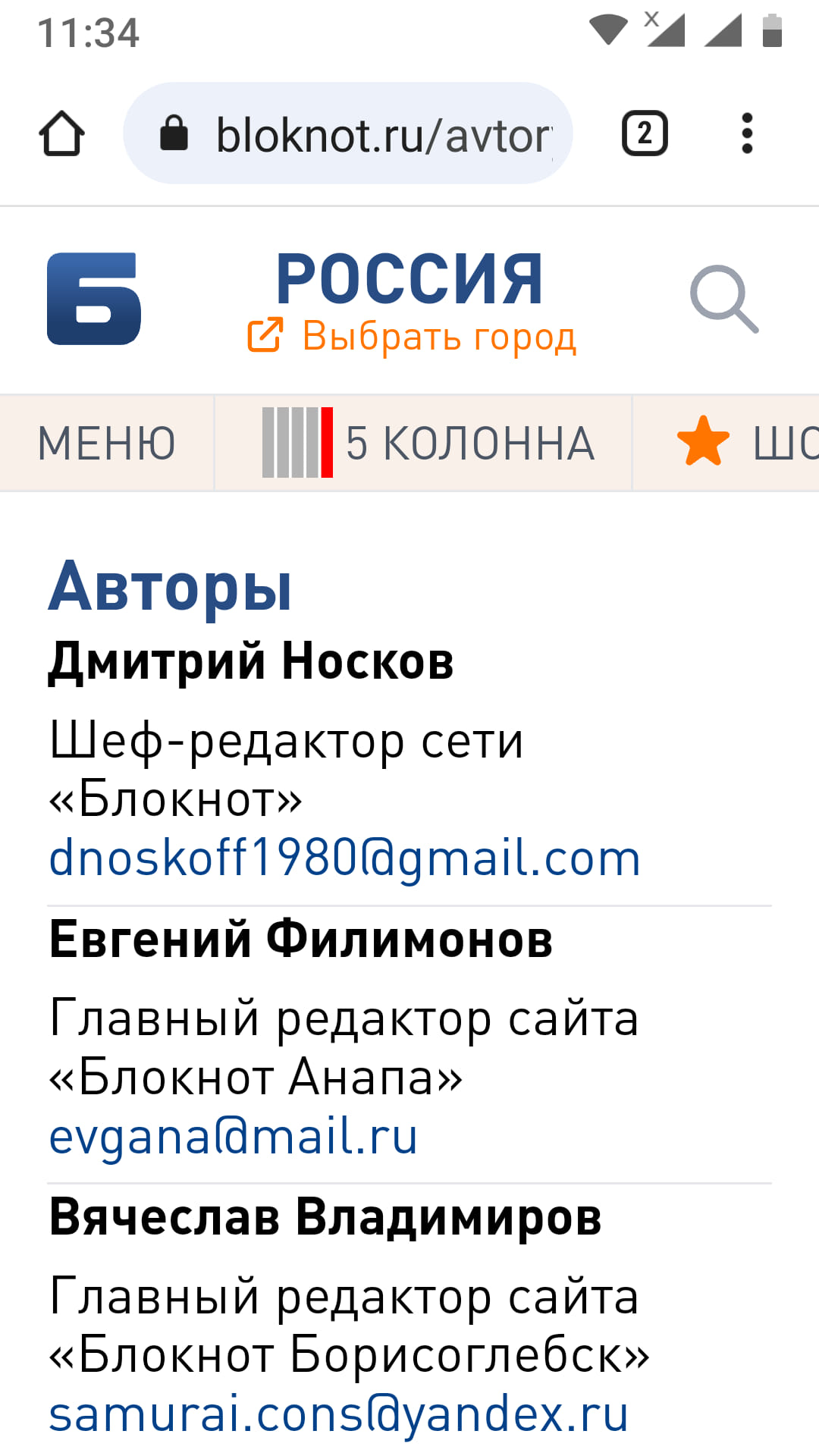Email samurai.cons@yandex.ru
Screen dimensions: 819x1456
[338, 1415]
